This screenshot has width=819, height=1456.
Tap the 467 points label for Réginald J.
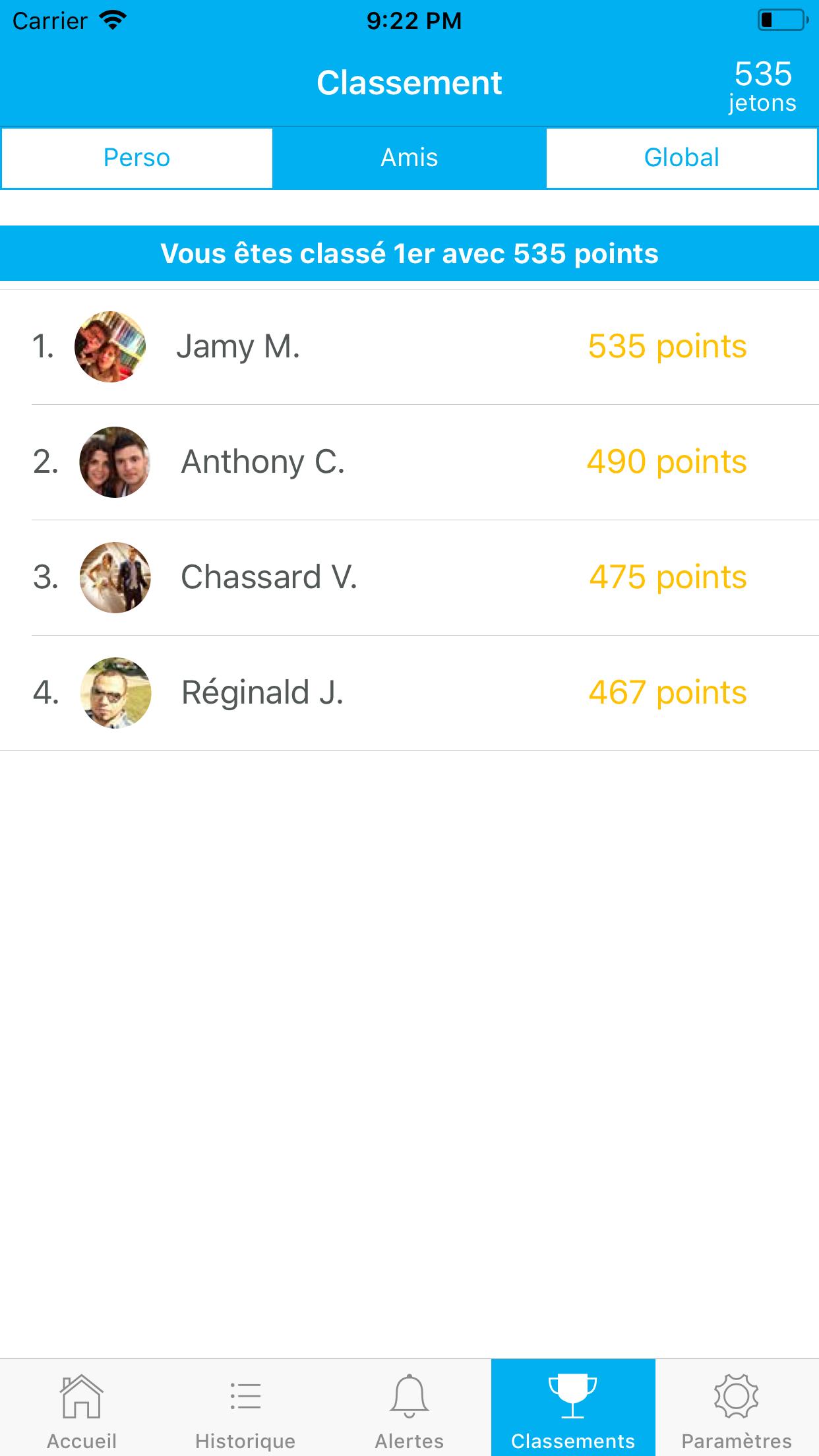tap(667, 692)
